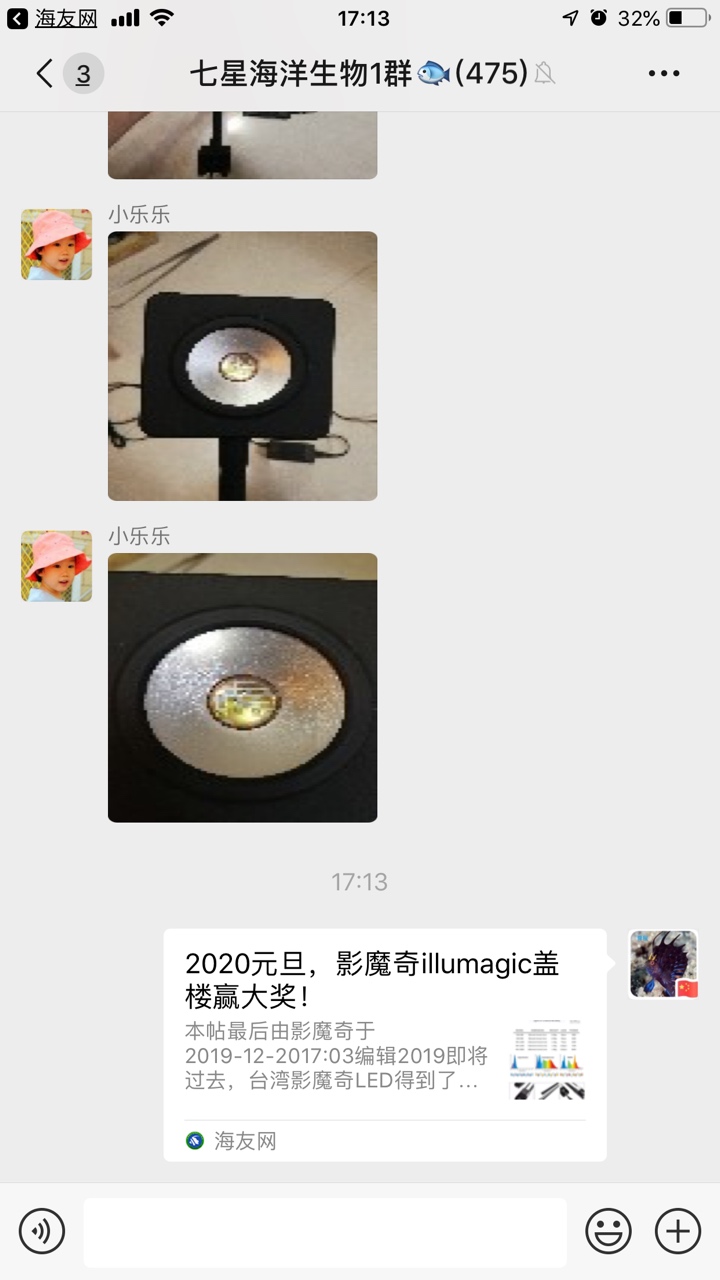The image size is (720, 1280).
Task: Open the plus attachment menu
Action: tap(677, 1231)
